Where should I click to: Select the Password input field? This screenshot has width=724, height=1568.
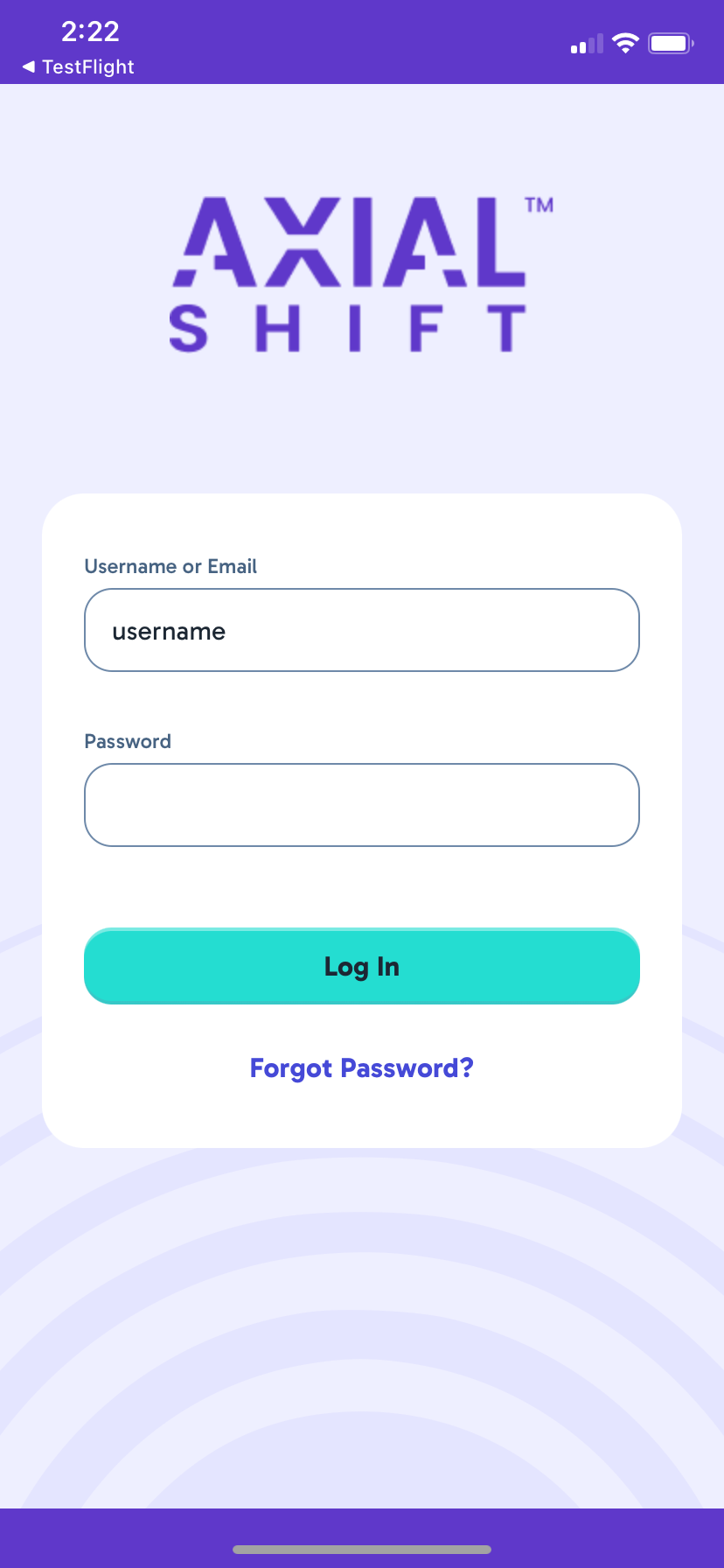tap(361, 805)
